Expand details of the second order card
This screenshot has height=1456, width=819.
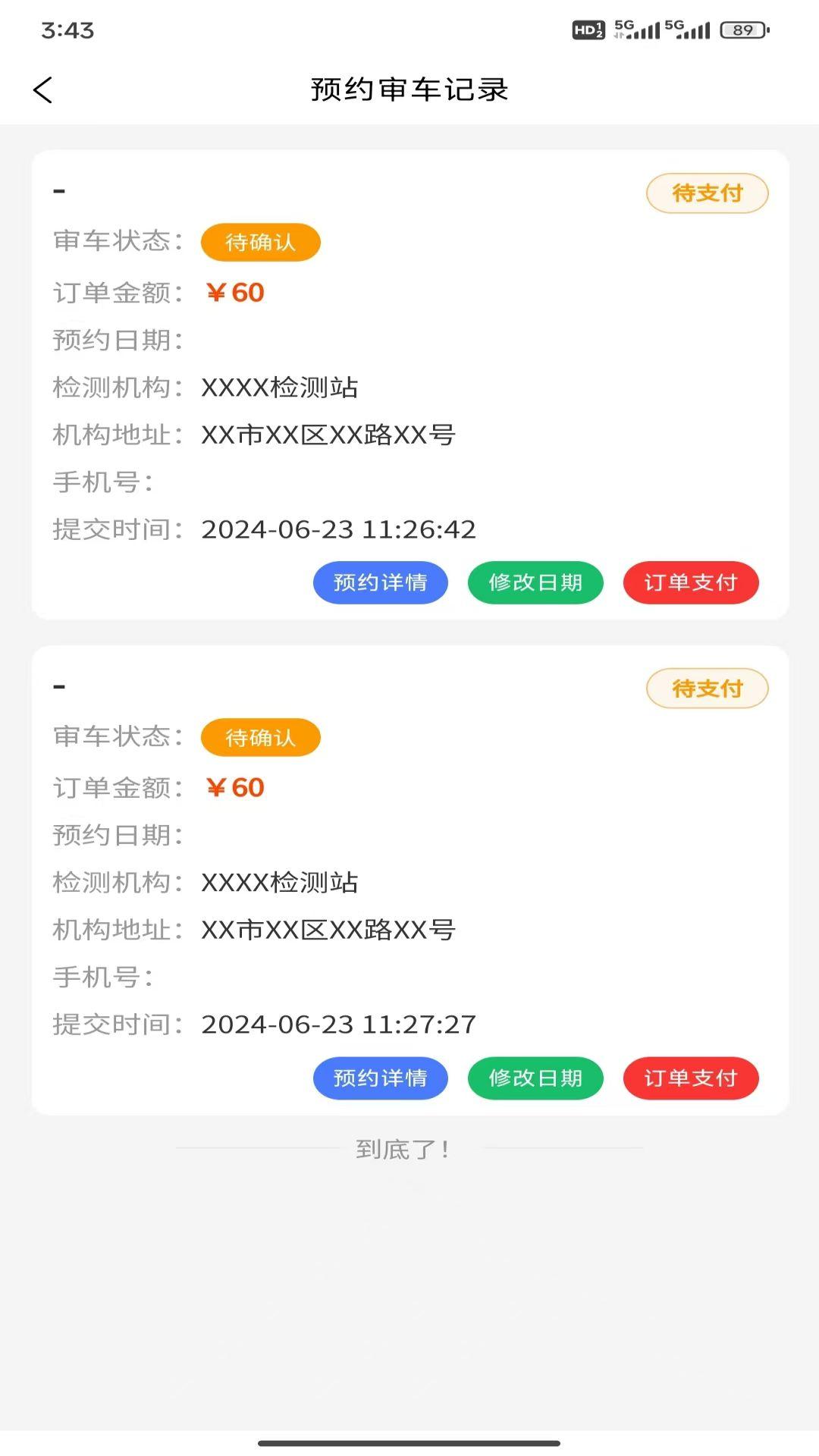click(x=380, y=1078)
